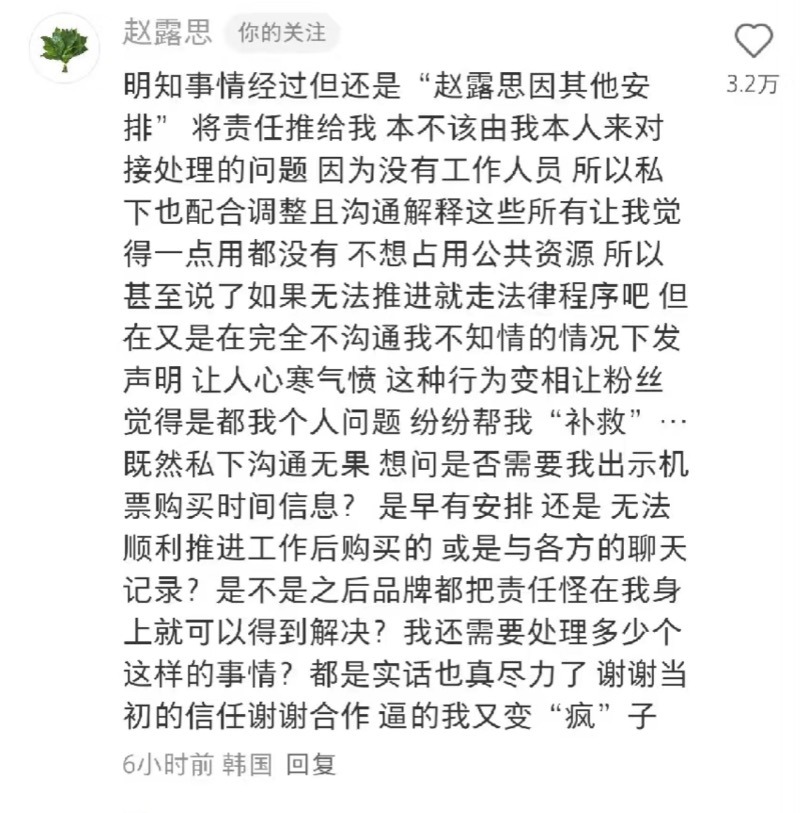Like 赵露思's comment with the heart

click(753, 41)
